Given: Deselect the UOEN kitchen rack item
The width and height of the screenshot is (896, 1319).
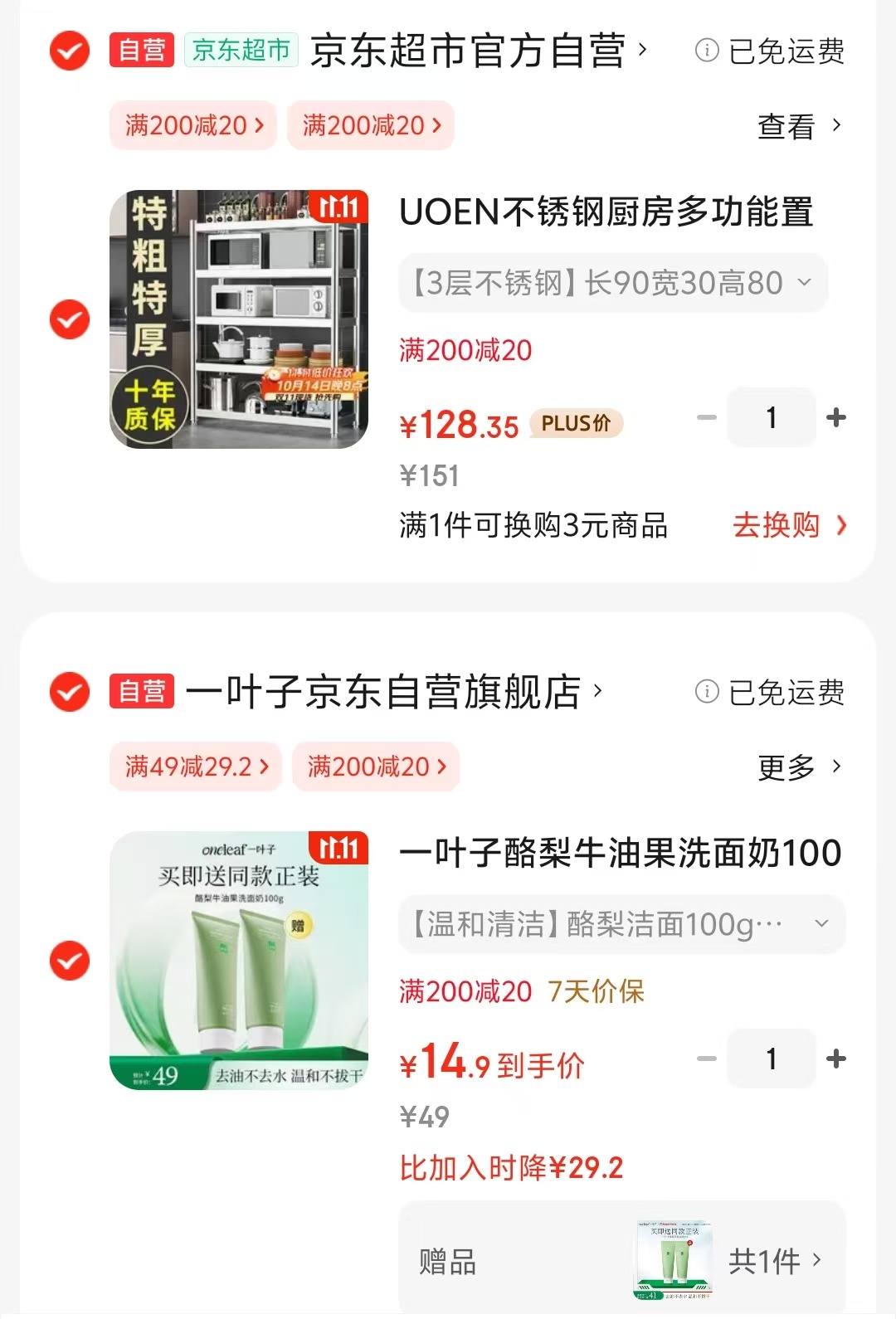Looking at the screenshot, I should [70, 319].
